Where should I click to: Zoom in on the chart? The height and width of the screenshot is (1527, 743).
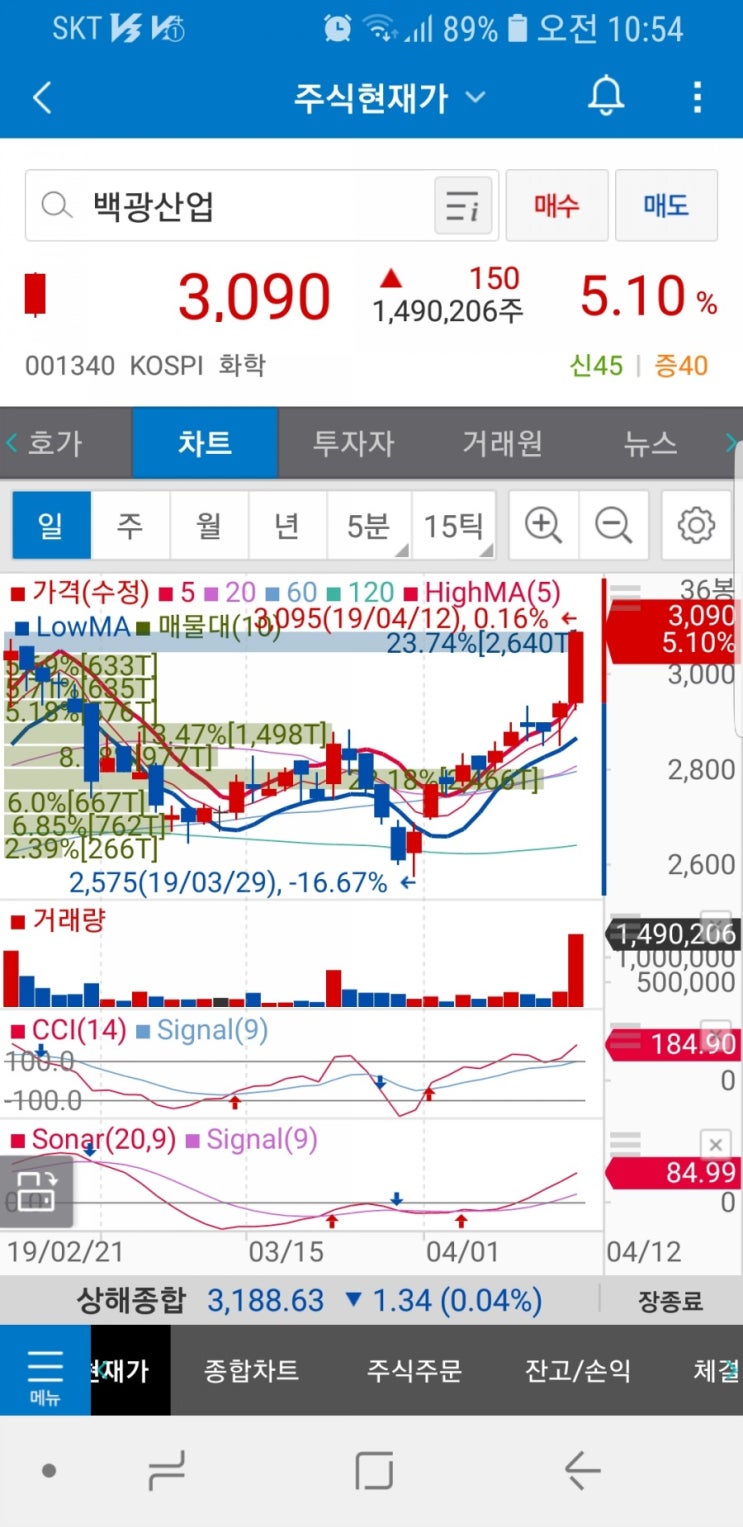[542, 525]
